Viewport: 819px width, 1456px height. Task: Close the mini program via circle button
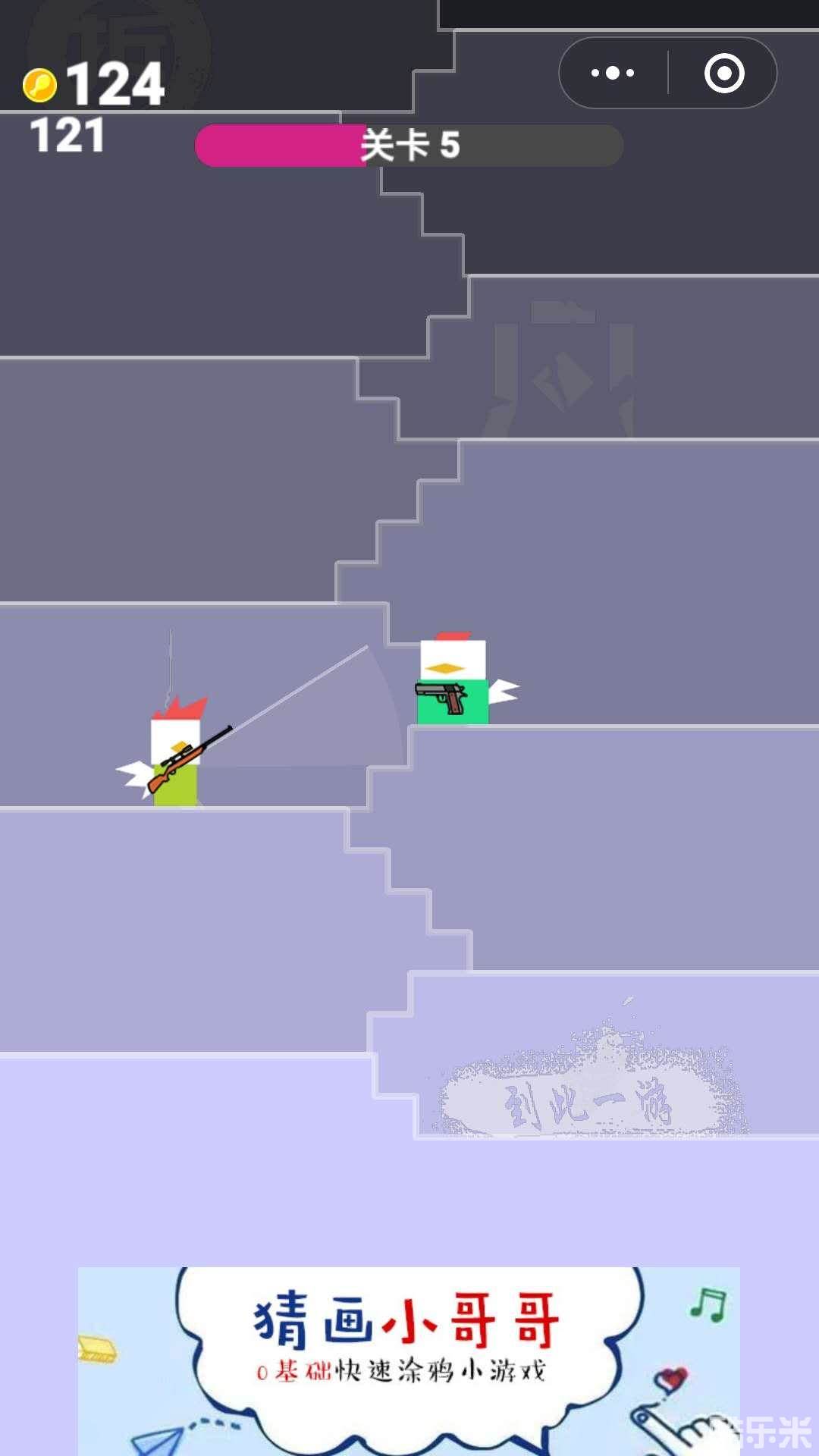tap(723, 74)
